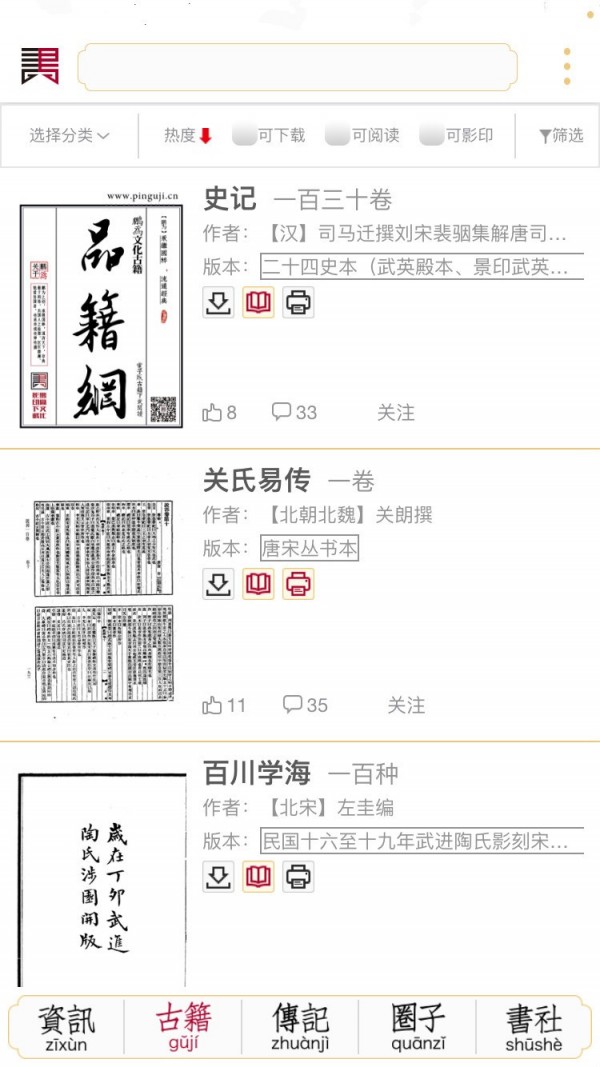Switch to the 資訊 tab
The height and width of the screenshot is (1067, 600).
point(66,1027)
